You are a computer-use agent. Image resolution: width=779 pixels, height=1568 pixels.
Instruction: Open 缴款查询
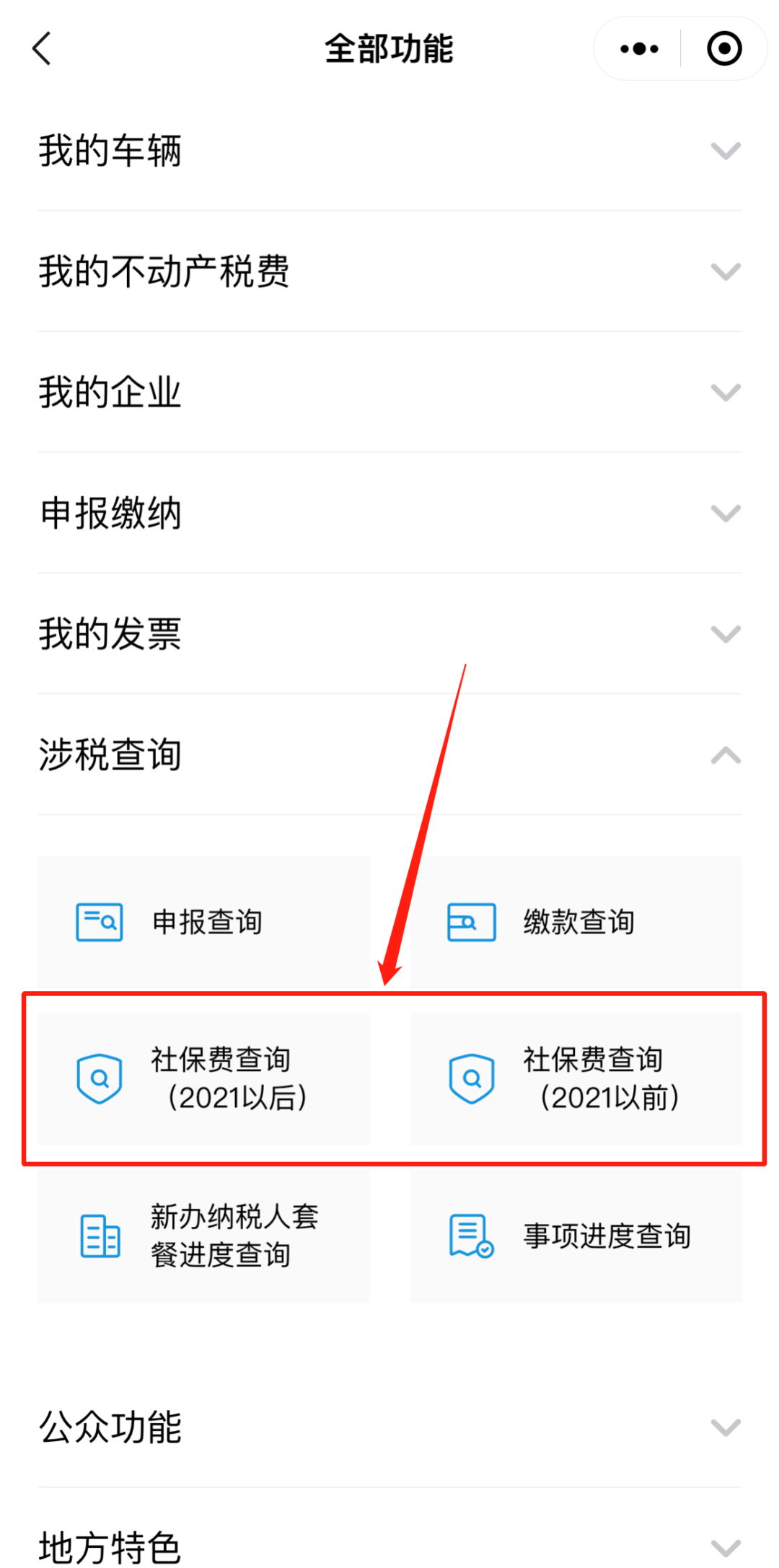coord(576,922)
